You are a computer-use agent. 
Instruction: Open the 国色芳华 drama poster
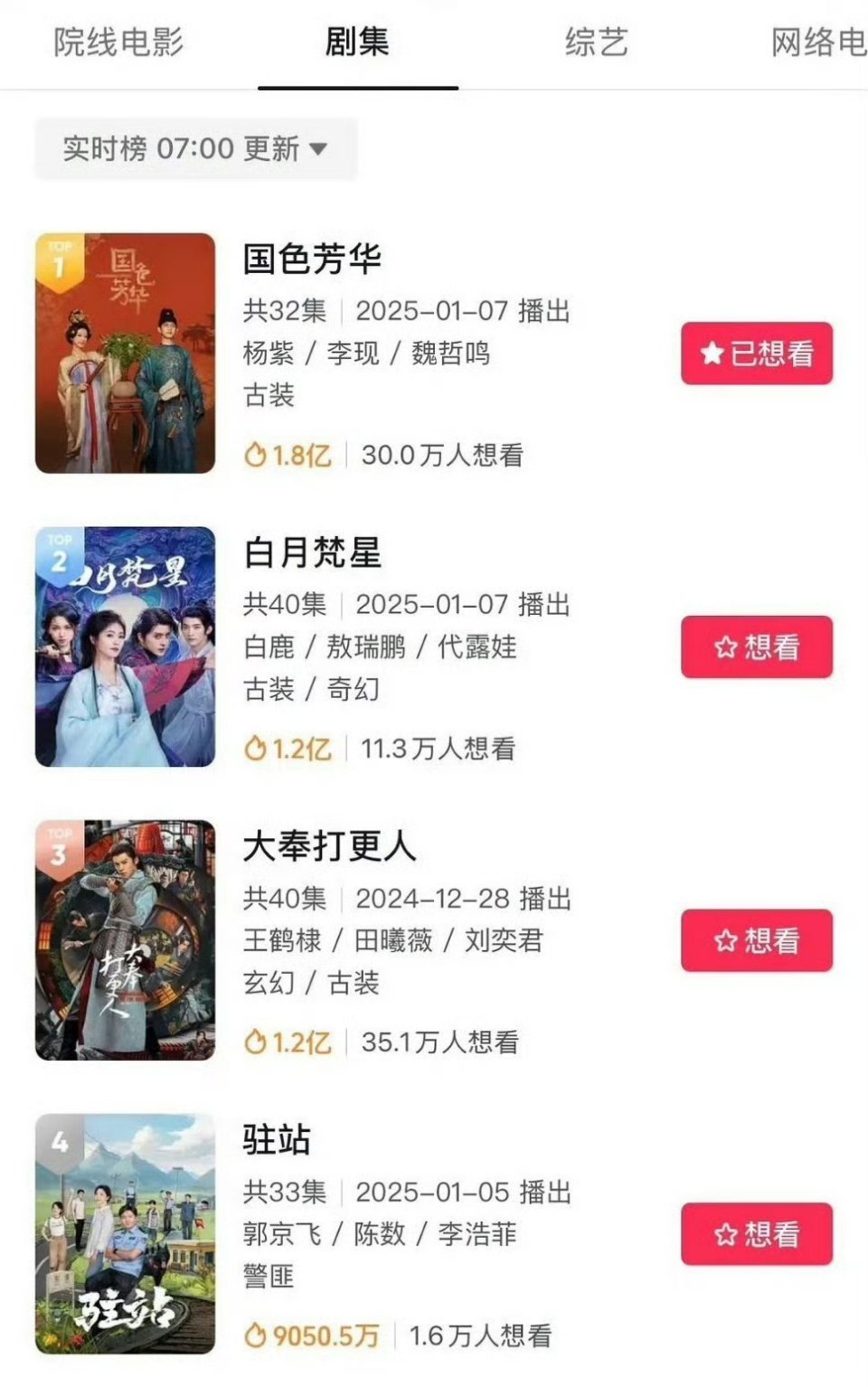[x=126, y=354]
